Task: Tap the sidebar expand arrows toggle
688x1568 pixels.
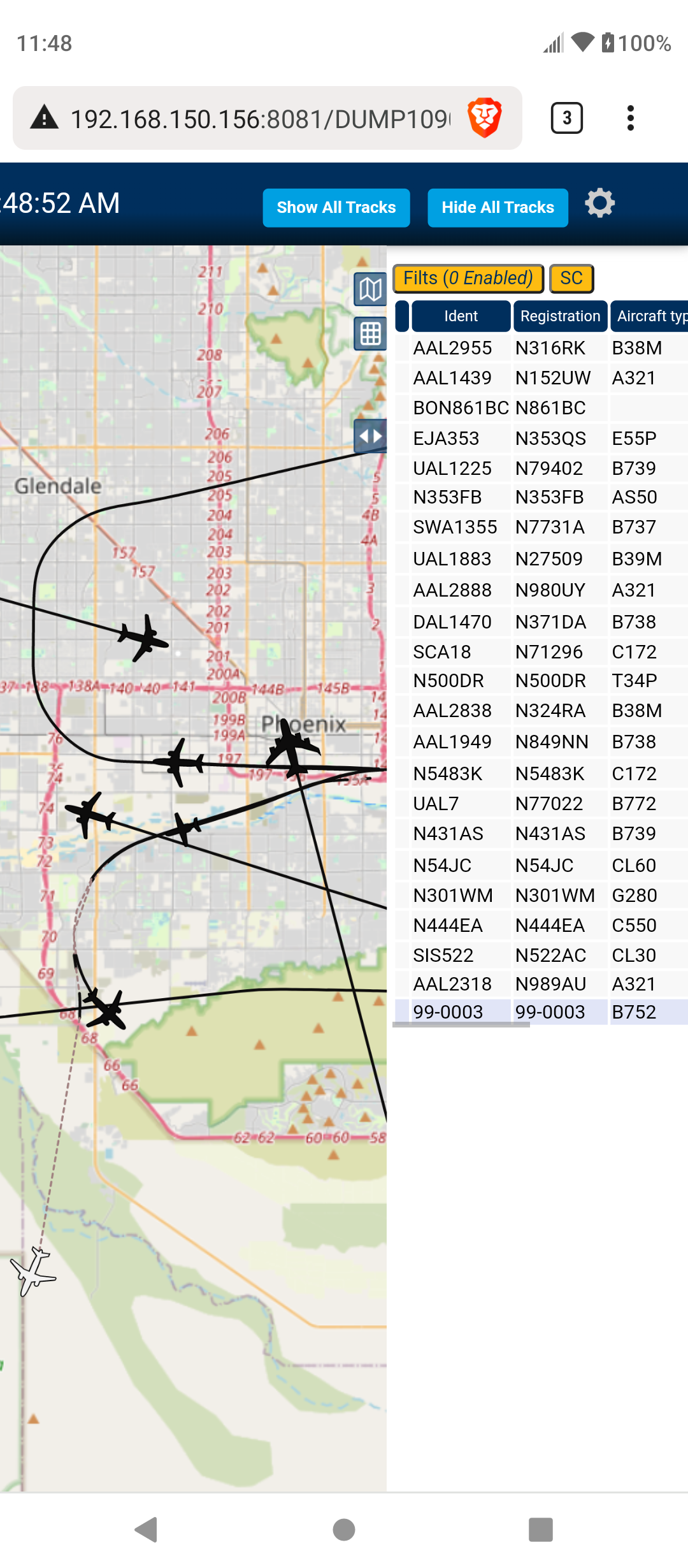Action: [370, 436]
